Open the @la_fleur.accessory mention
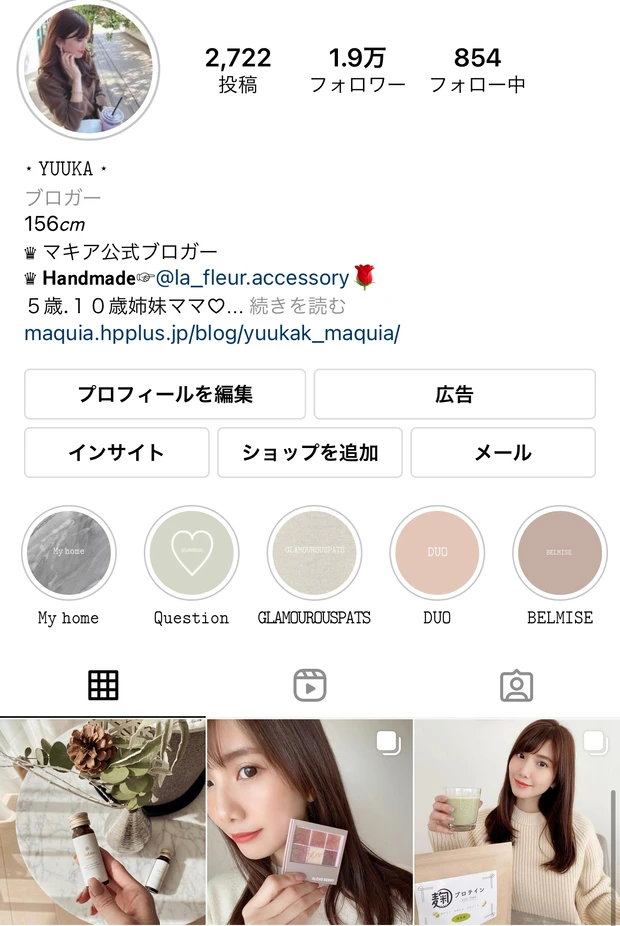The width and height of the screenshot is (620, 926). (x=252, y=278)
